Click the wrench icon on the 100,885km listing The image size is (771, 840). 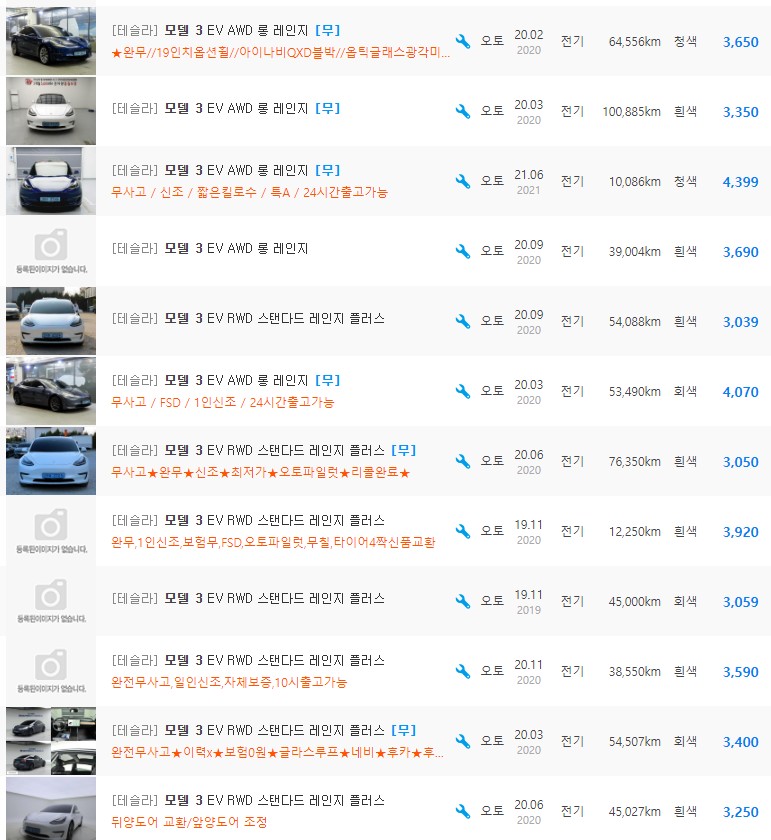(x=461, y=112)
